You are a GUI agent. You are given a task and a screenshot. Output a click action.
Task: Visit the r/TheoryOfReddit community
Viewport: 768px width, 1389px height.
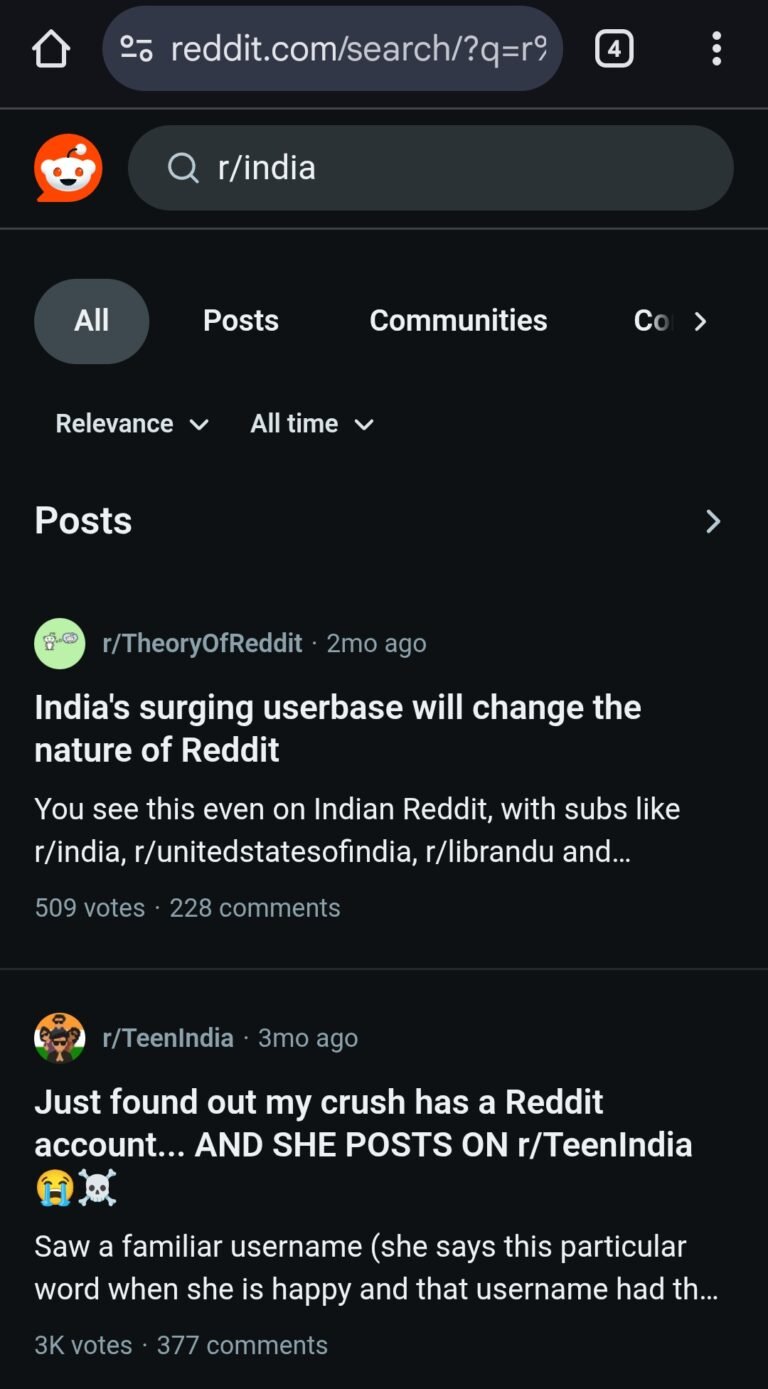(x=202, y=643)
